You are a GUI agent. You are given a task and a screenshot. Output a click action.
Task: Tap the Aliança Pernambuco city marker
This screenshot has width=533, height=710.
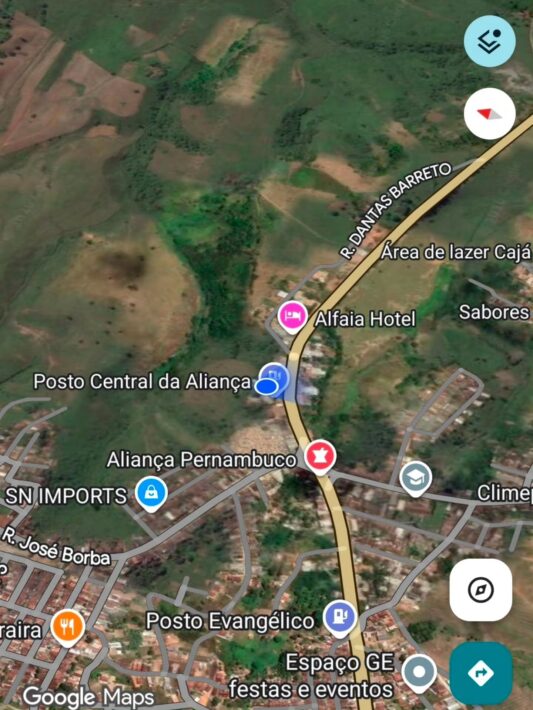(x=320, y=457)
